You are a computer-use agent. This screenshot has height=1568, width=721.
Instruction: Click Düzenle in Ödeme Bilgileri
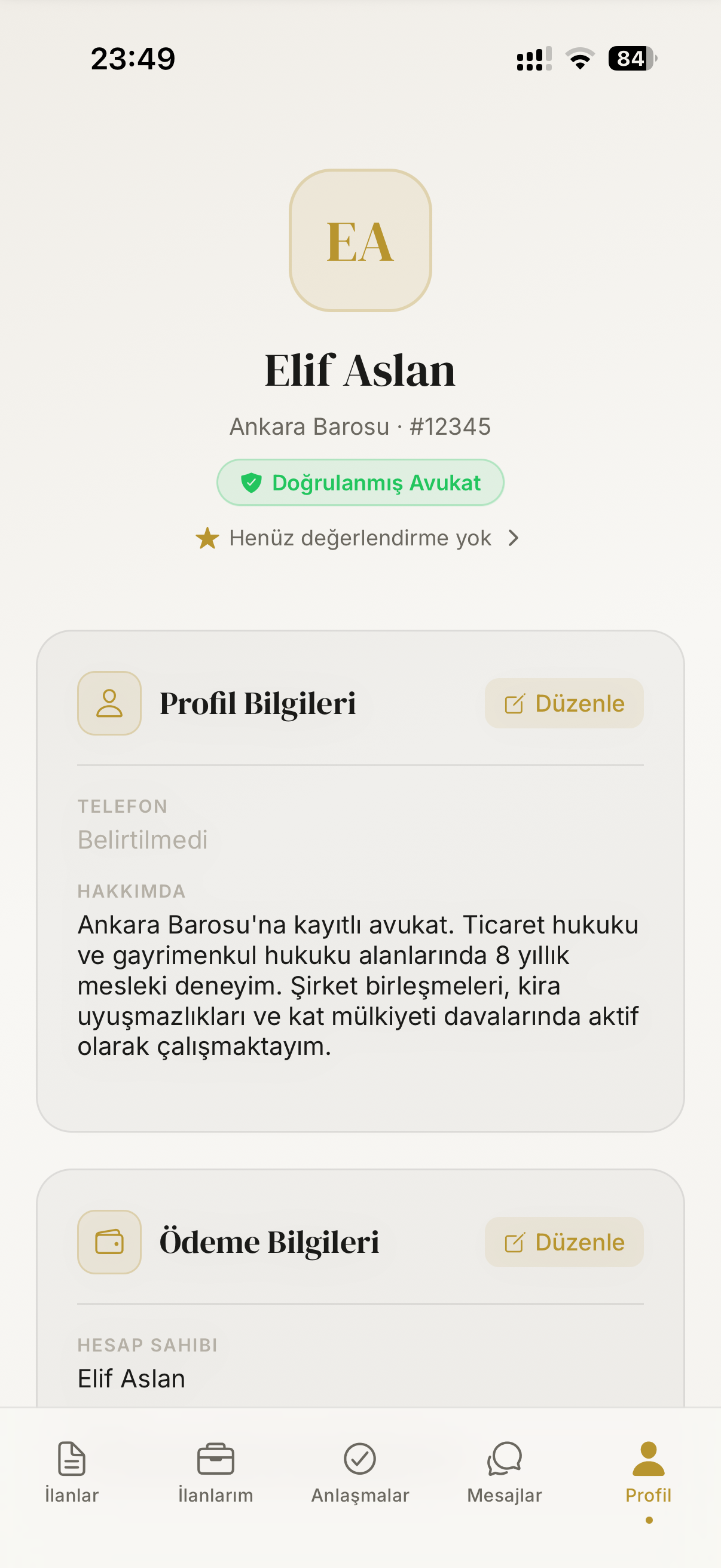(564, 1242)
